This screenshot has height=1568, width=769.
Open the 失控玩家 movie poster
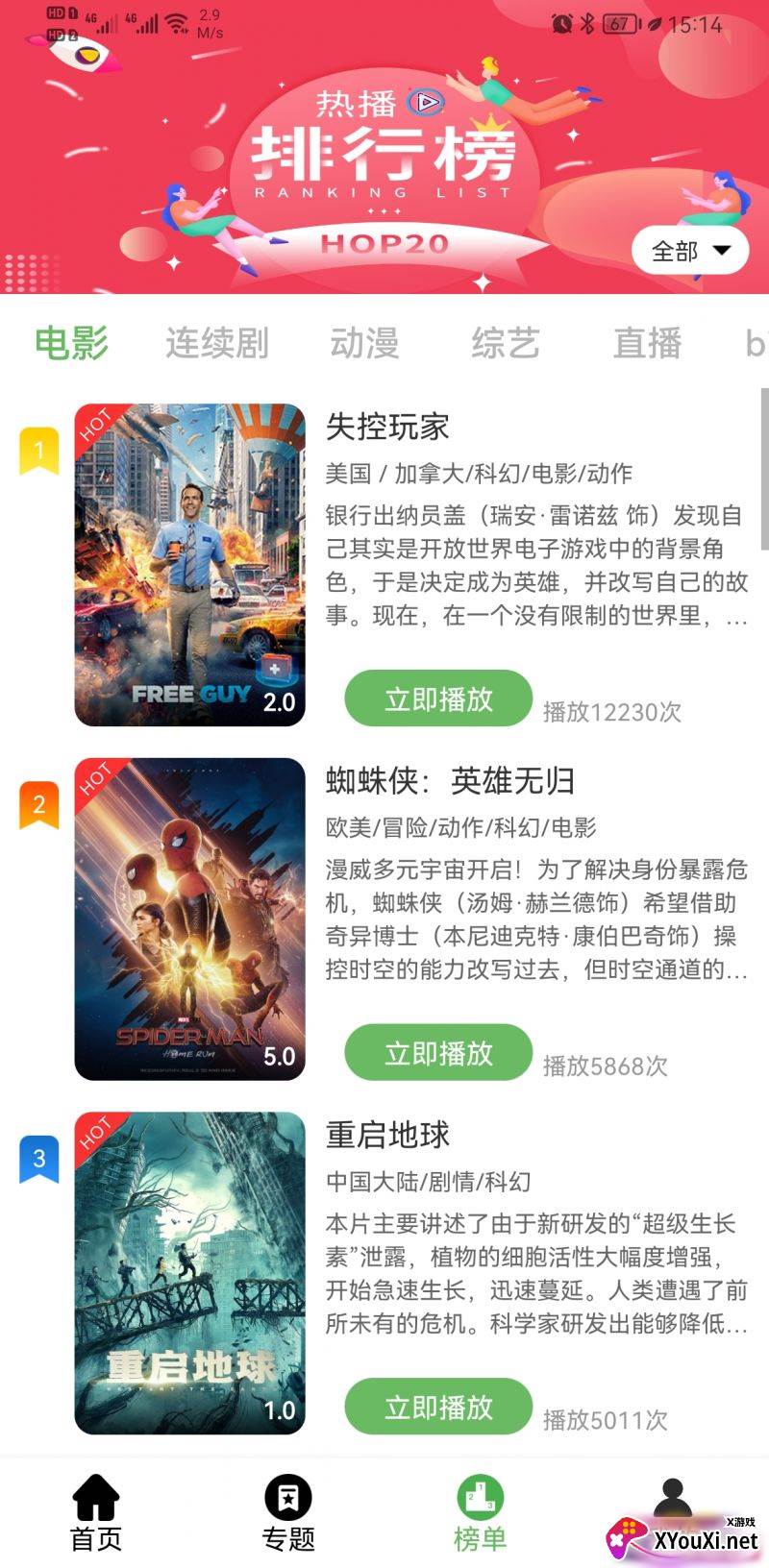pos(189,565)
